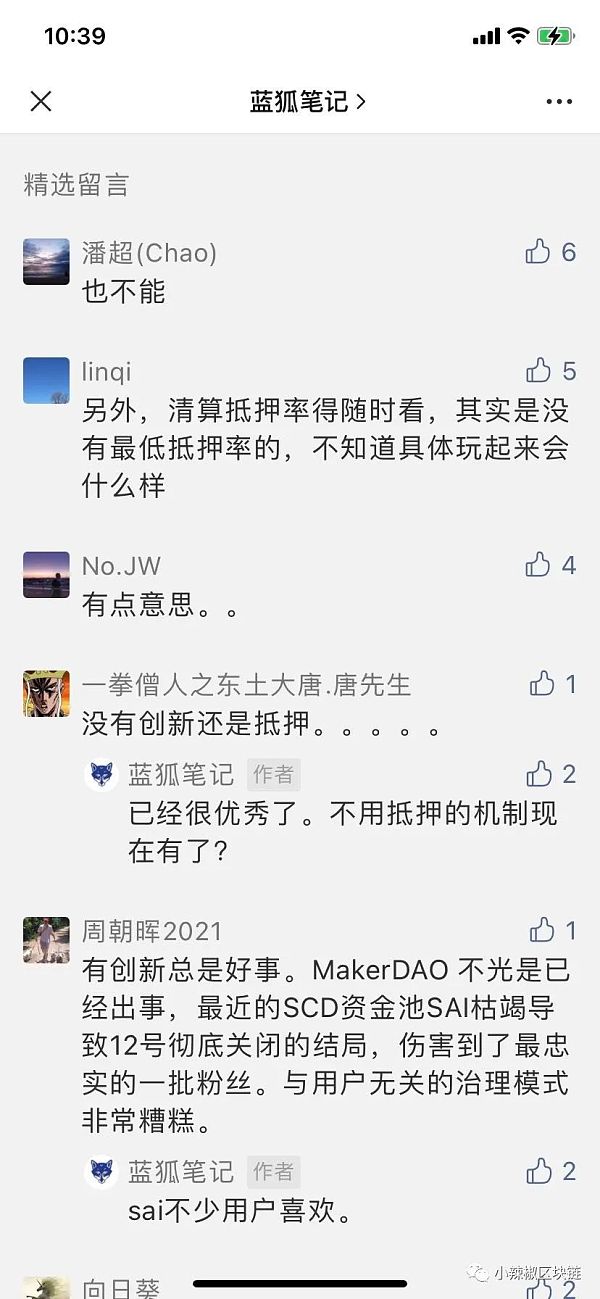Like 一拳僧人之东土大唐.唐先生's comment

pyautogui.click(x=542, y=684)
